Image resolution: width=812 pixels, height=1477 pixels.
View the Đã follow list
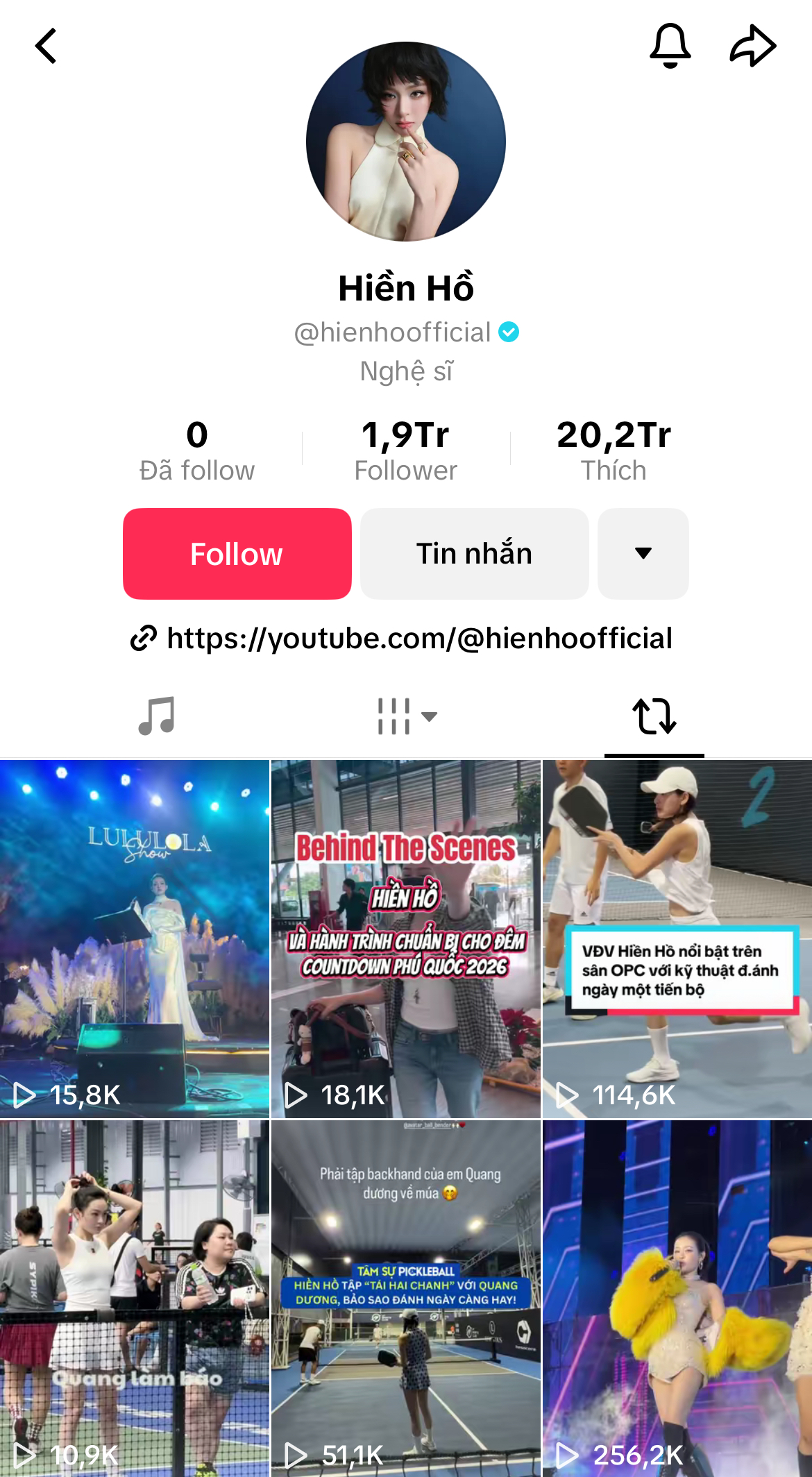(197, 450)
